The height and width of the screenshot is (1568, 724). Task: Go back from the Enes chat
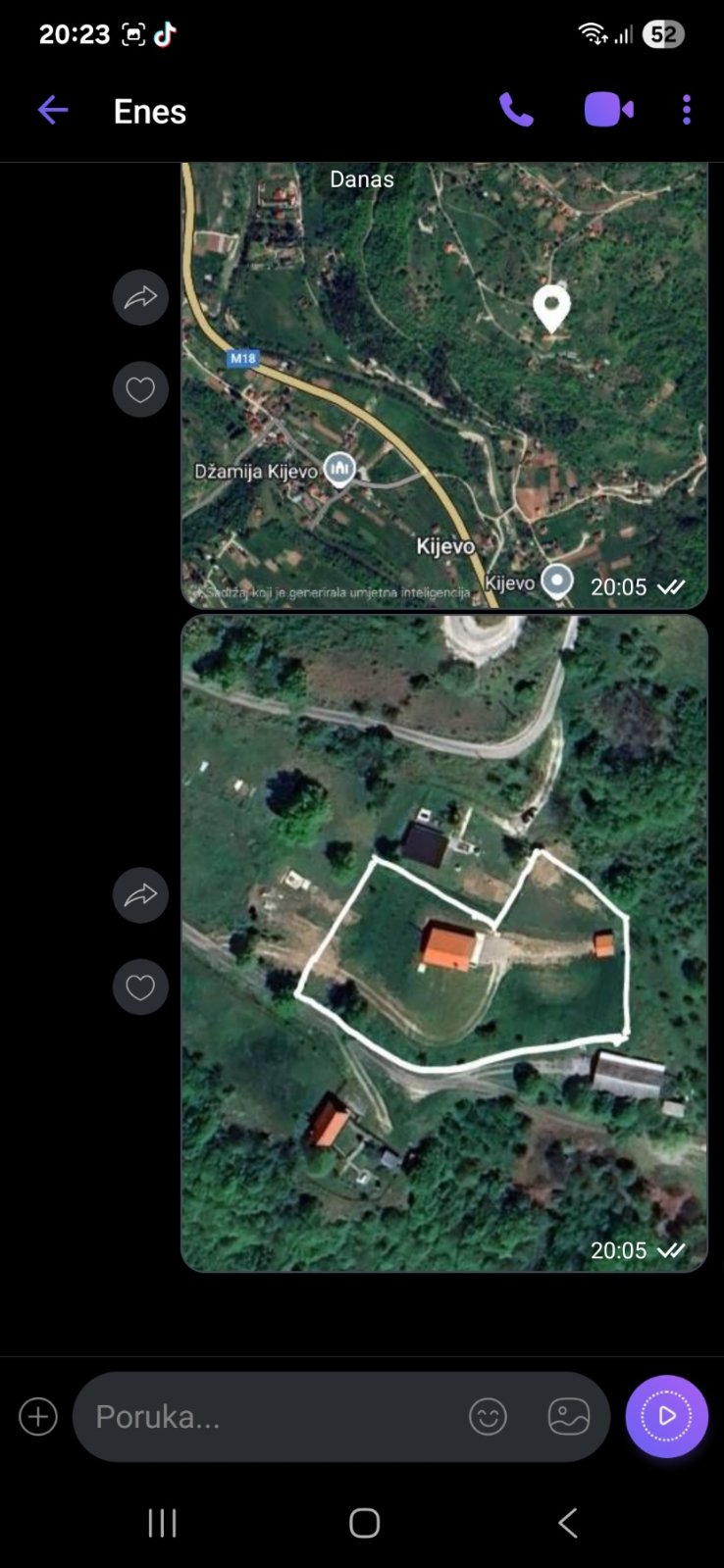pyautogui.click(x=53, y=110)
